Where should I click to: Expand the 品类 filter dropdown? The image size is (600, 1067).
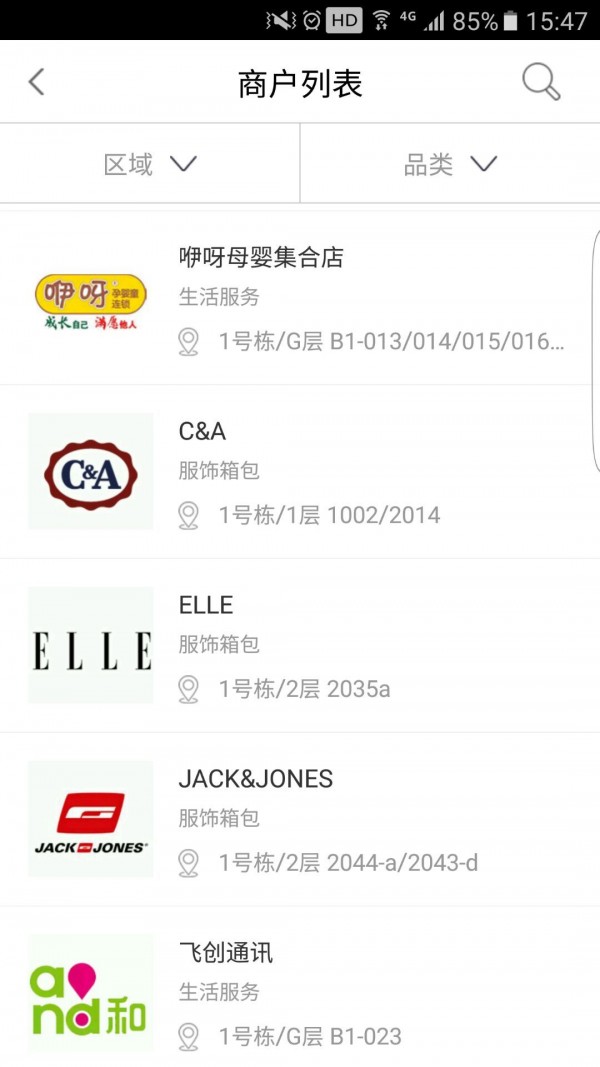tap(450, 164)
